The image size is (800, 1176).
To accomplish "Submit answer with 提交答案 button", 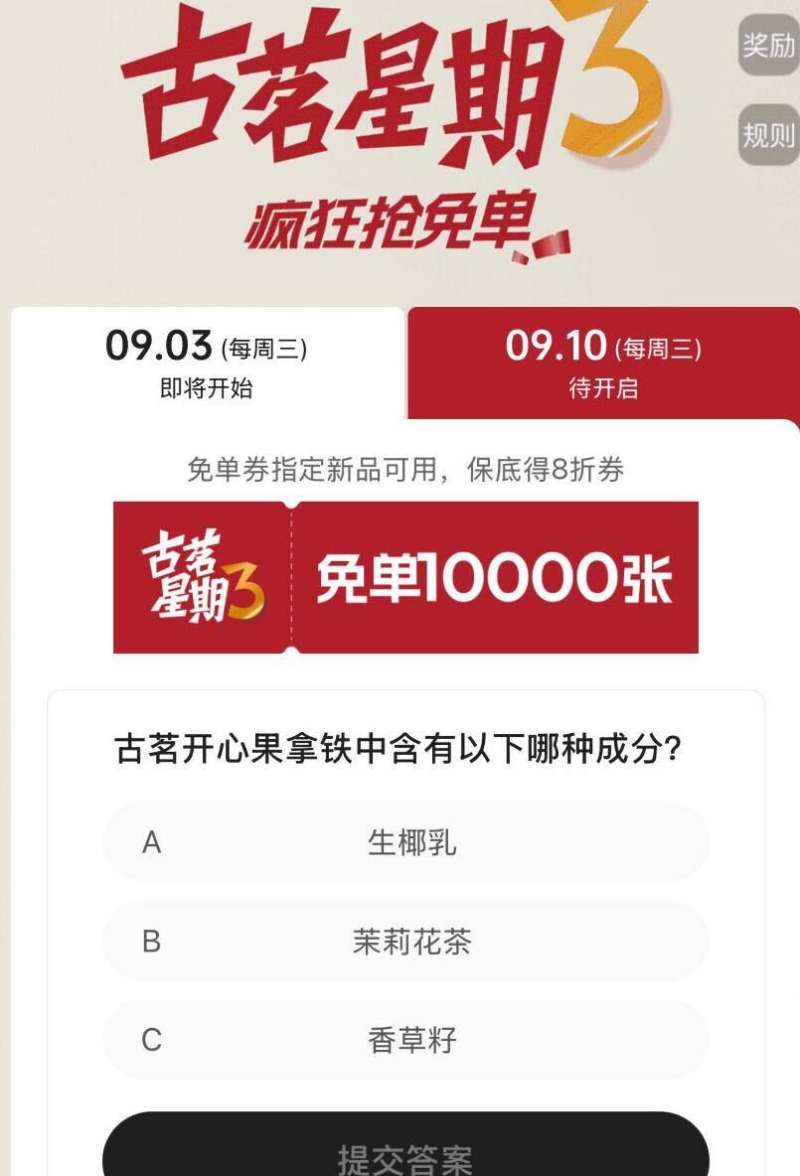I will tap(406, 1150).
